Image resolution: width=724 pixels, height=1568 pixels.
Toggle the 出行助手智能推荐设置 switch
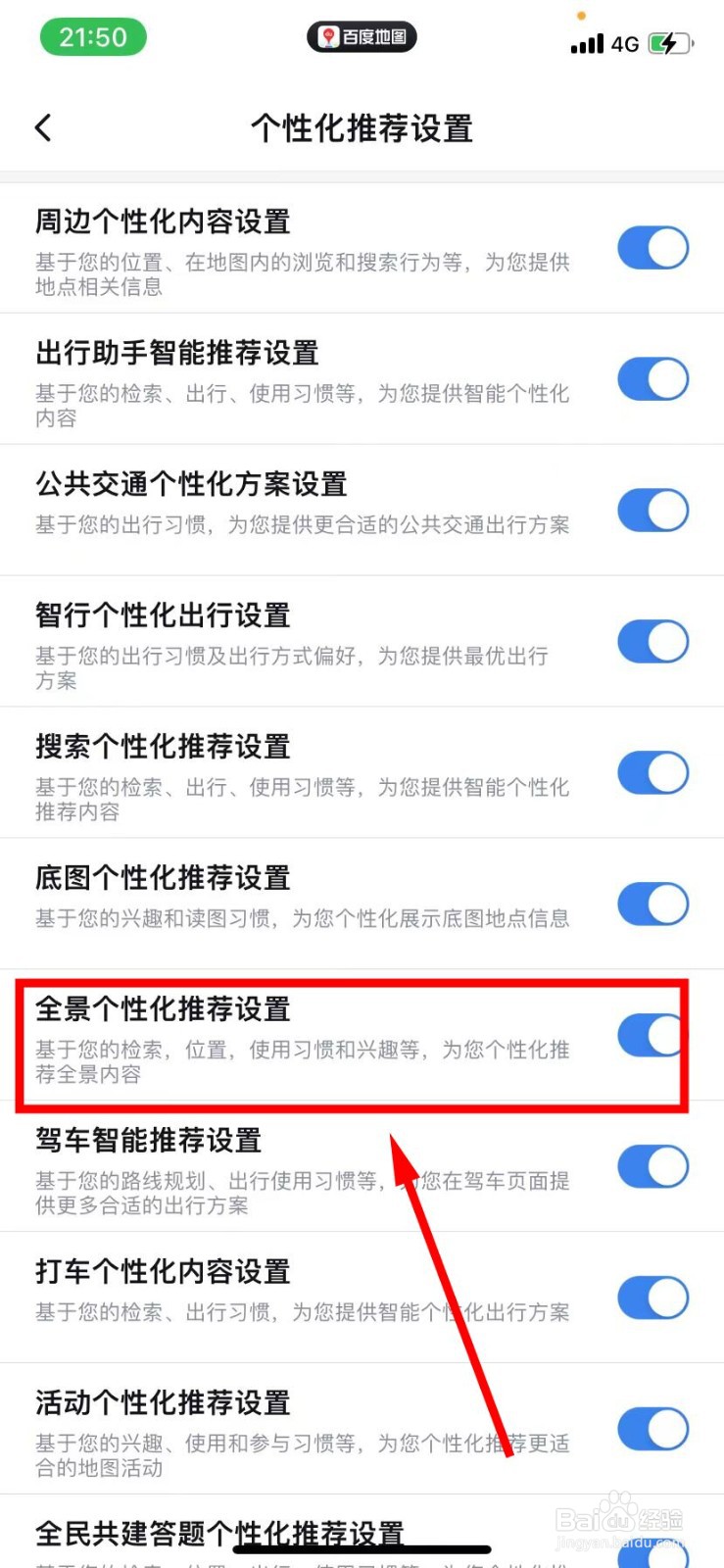pos(652,378)
